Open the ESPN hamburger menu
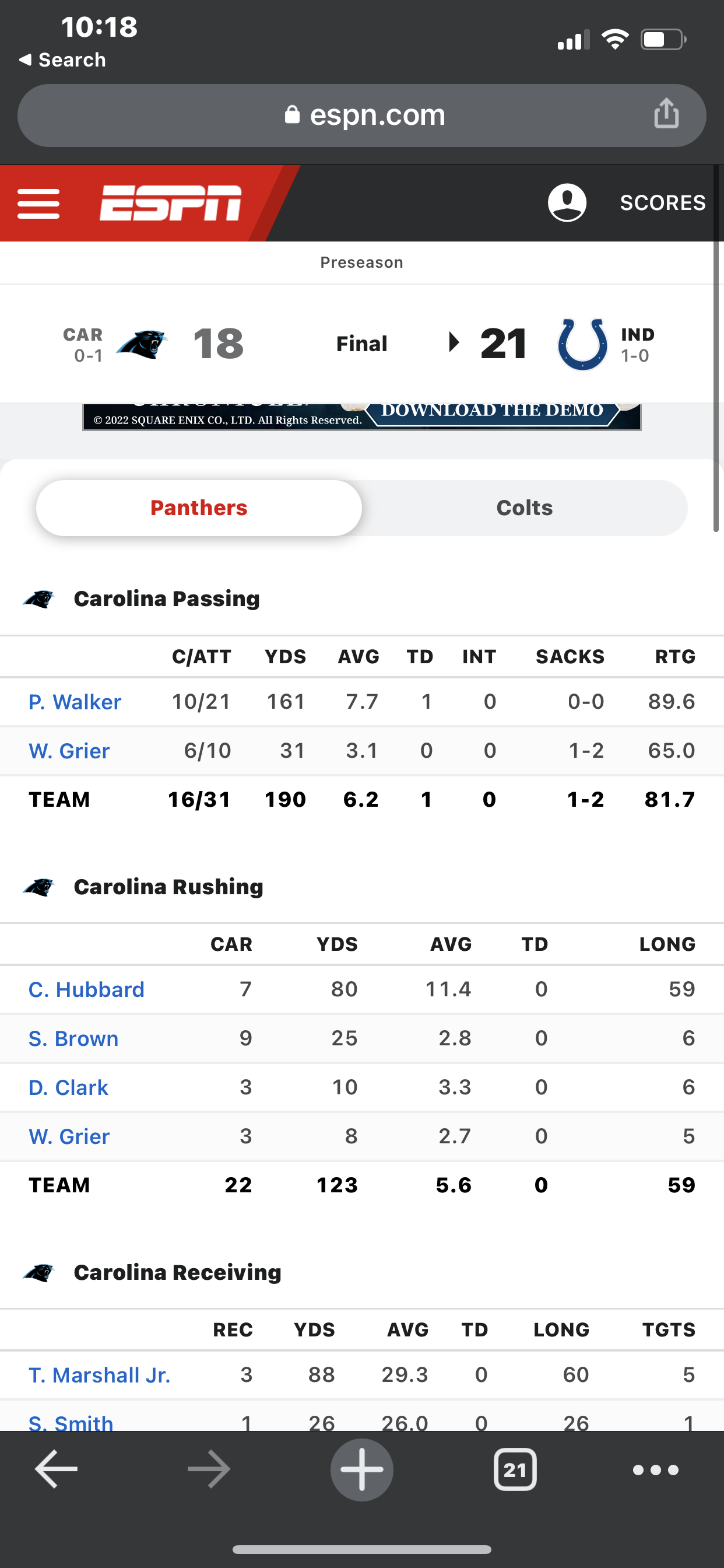 38,204
